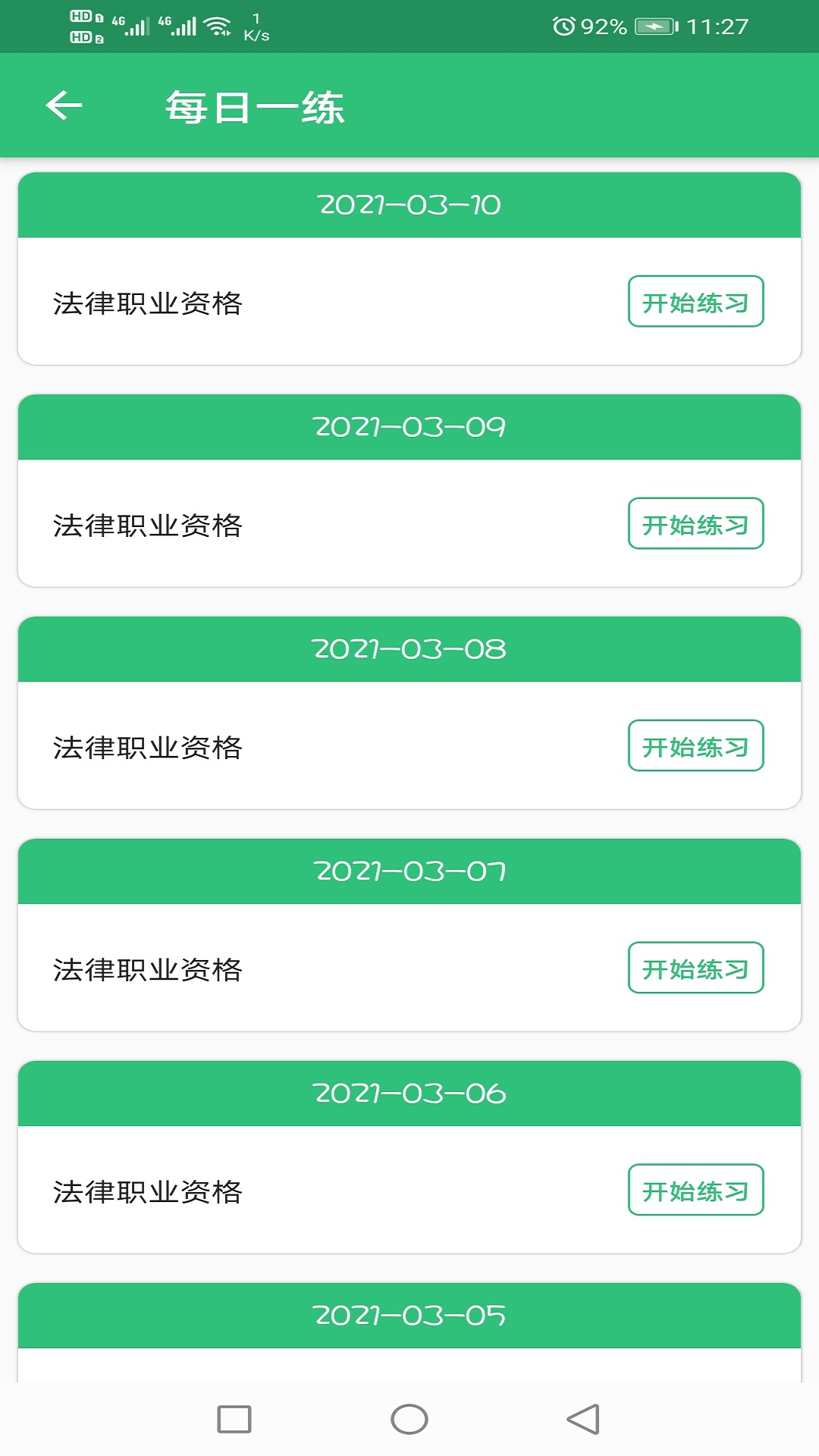Start practice for the 2021-03-10 exercise

pyautogui.click(x=696, y=303)
